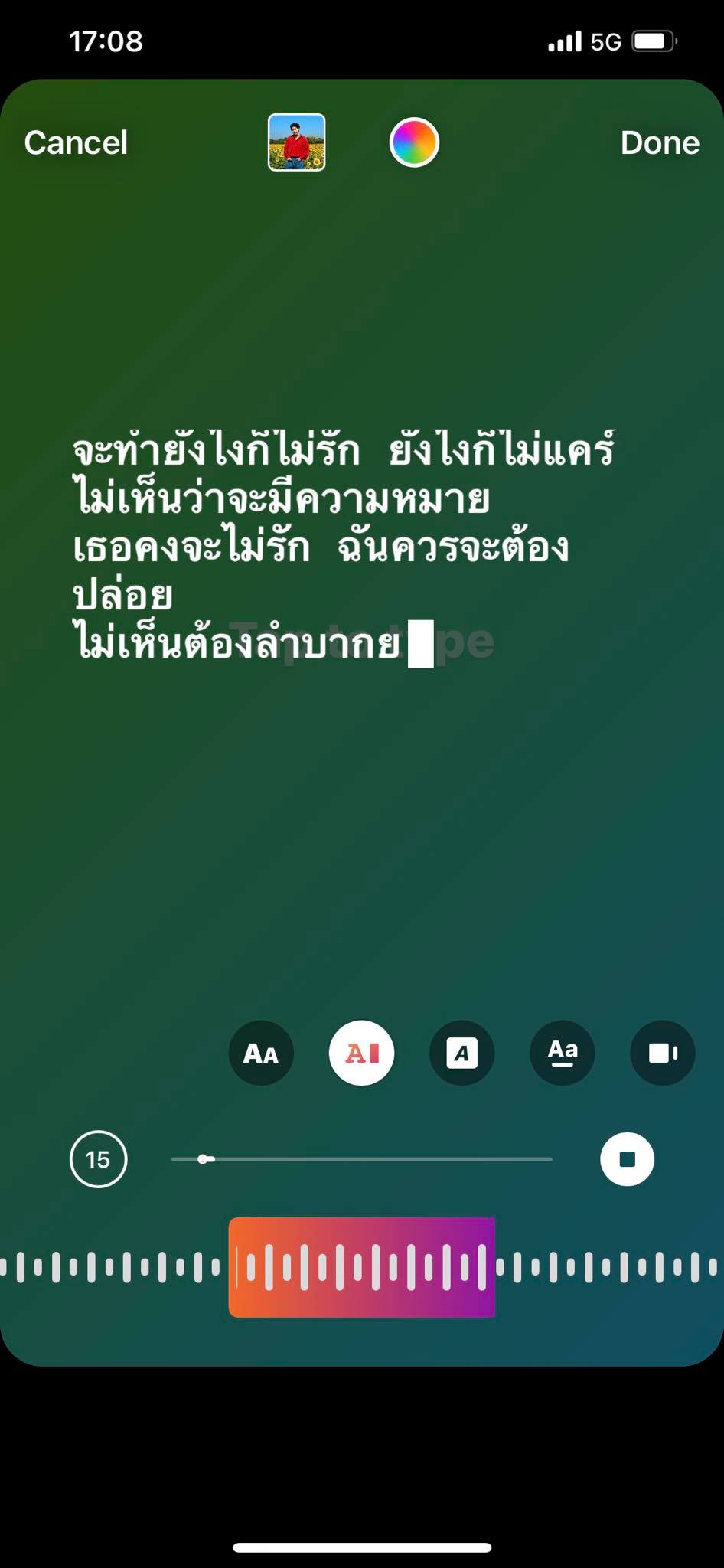Image resolution: width=724 pixels, height=1568 pixels.
Task: Select the red AI lyric style
Action: [361, 1053]
